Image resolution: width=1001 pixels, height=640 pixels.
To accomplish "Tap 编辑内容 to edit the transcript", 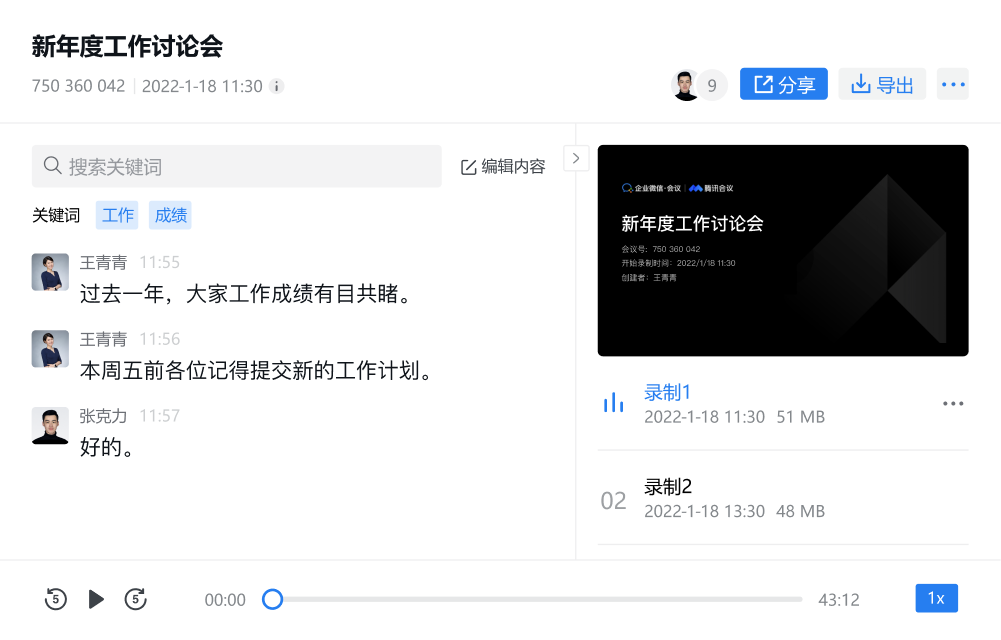I will [503, 167].
